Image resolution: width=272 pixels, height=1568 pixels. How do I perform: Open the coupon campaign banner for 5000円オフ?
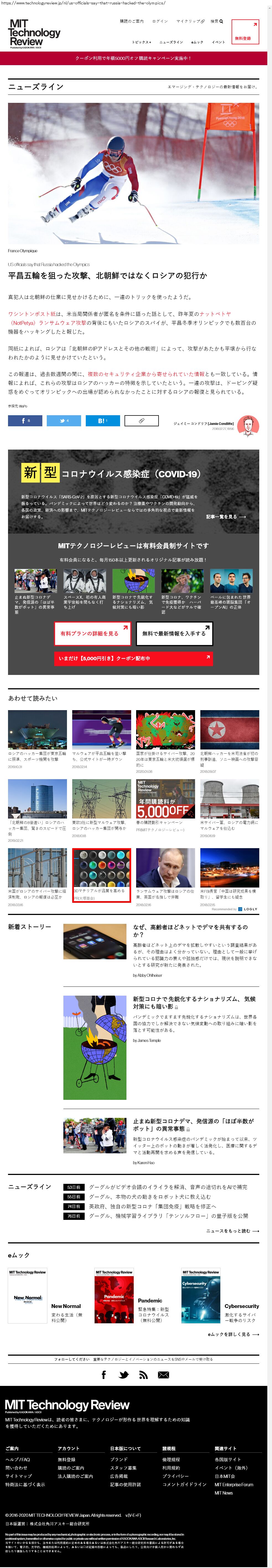(136, 58)
